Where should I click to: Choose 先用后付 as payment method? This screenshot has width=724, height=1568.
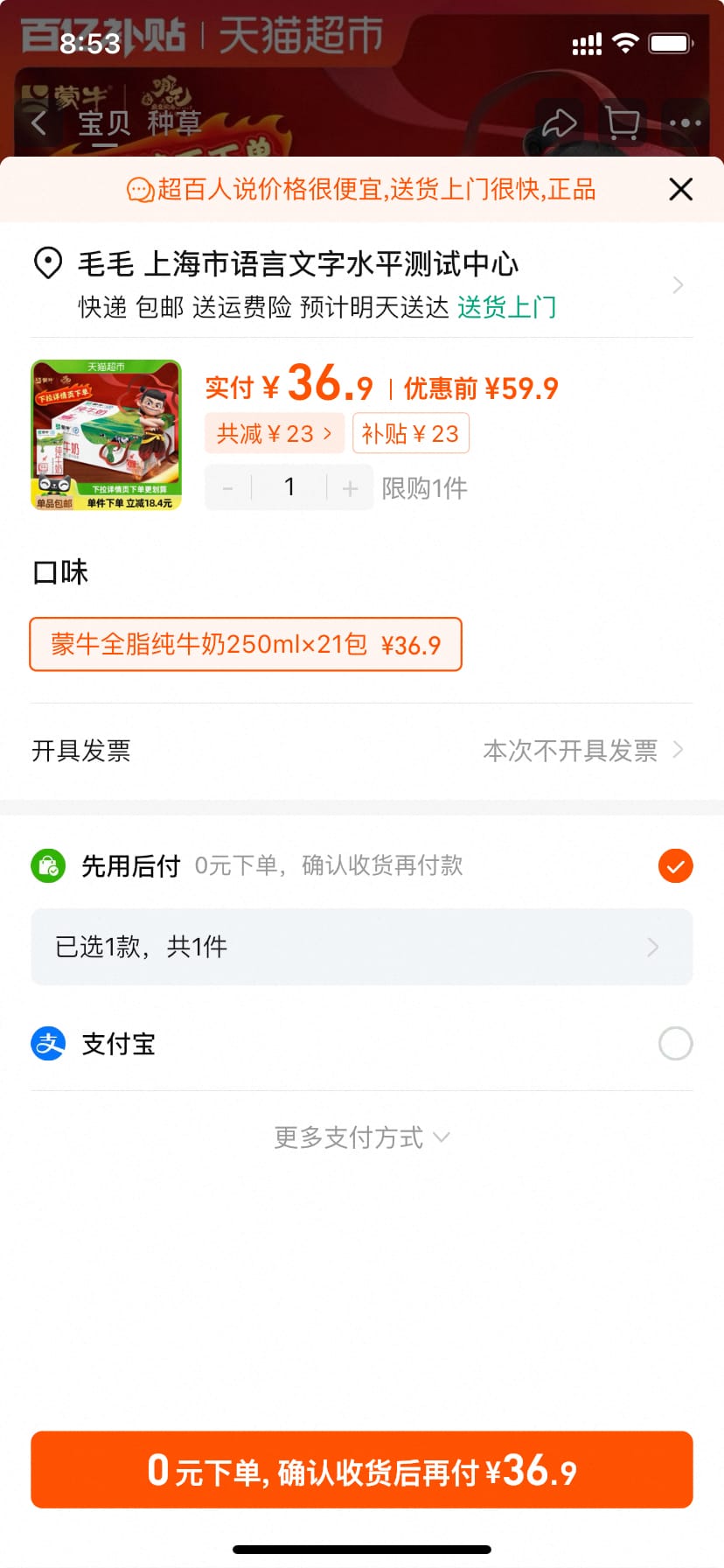click(x=675, y=866)
